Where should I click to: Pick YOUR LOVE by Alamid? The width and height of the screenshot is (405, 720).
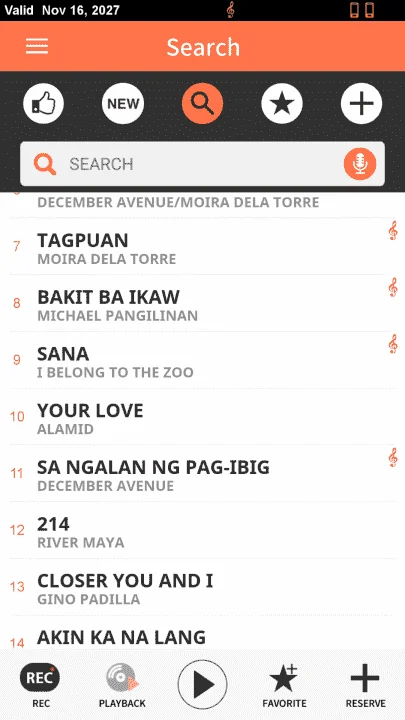point(202,417)
